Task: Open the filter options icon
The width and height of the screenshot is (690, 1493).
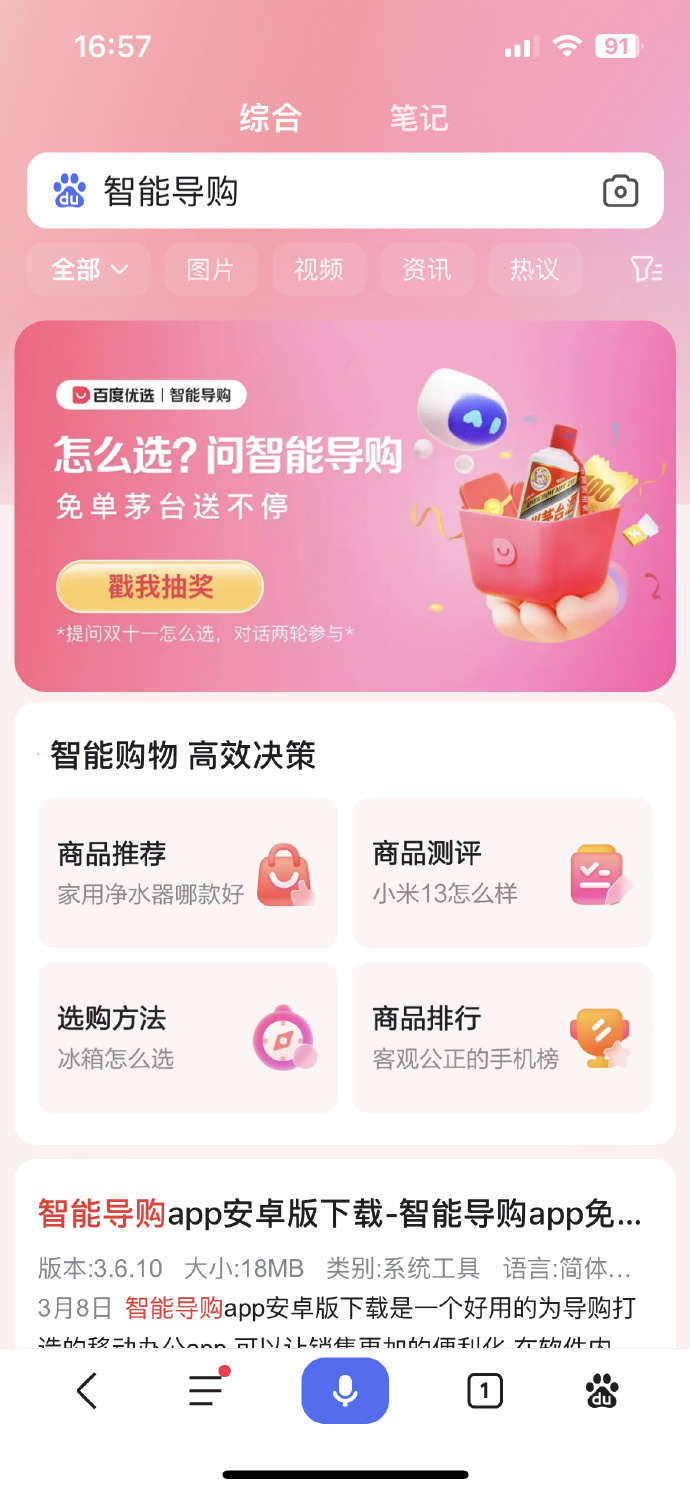Action: pyautogui.click(x=646, y=269)
